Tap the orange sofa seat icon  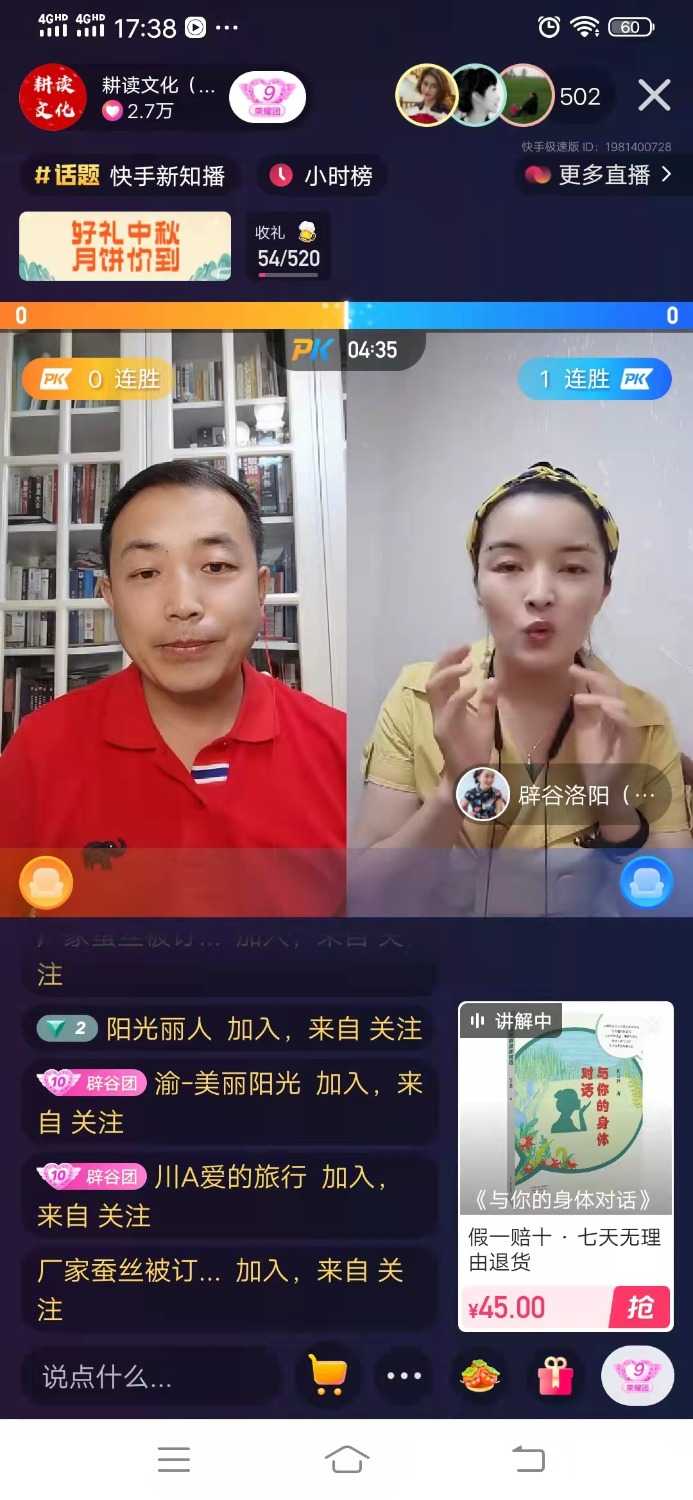tap(46, 882)
